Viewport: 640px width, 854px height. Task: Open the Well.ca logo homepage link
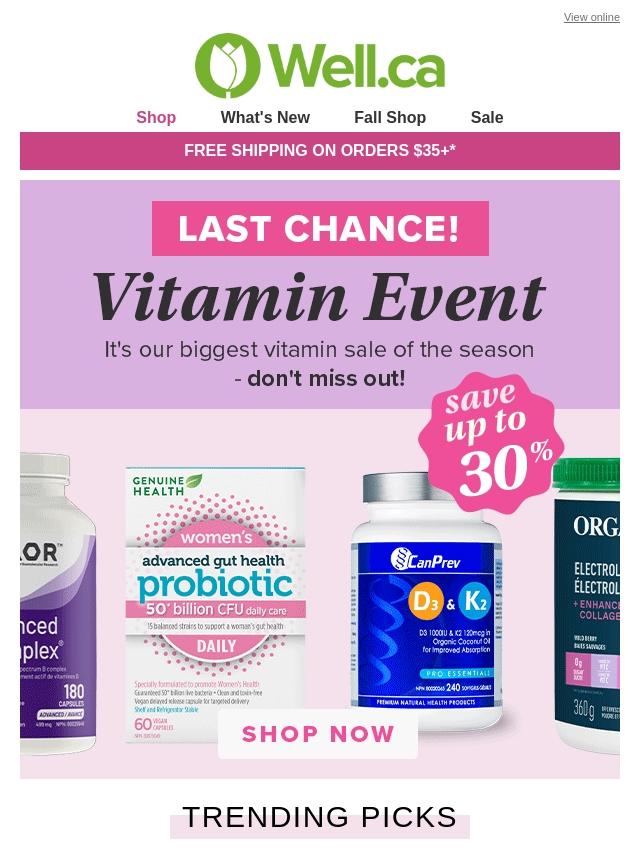tap(320, 66)
